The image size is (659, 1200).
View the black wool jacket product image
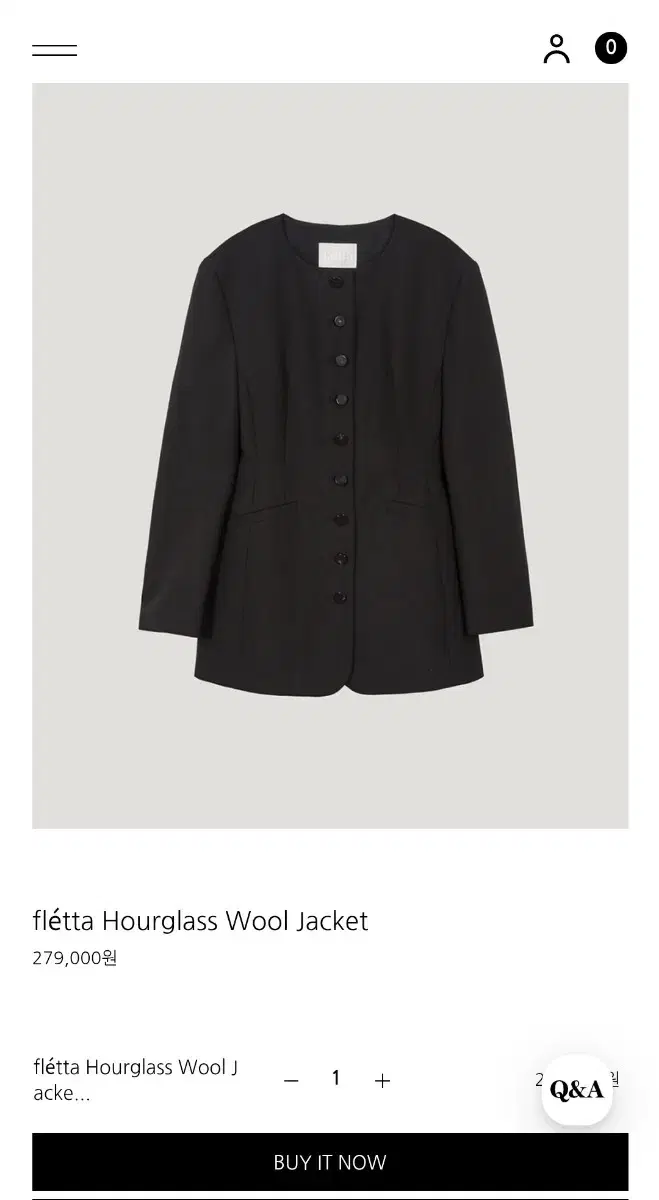pyautogui.click(x=330, y=455)
